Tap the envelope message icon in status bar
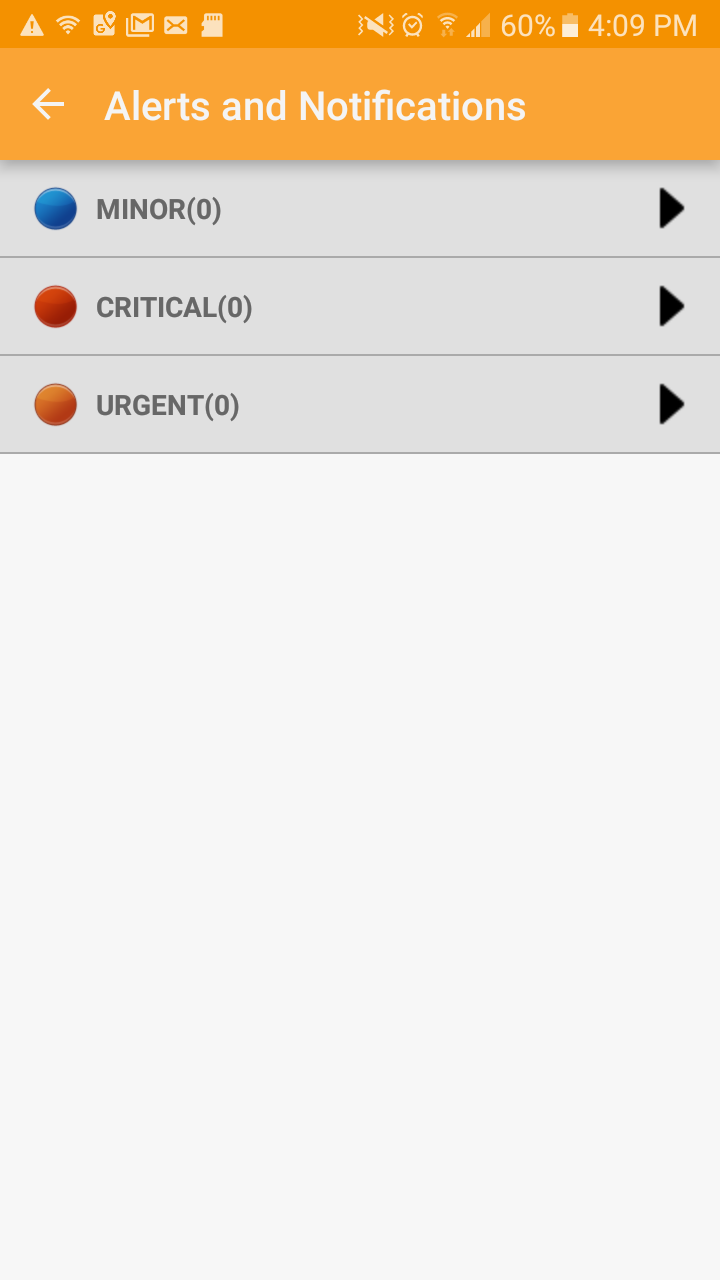The height and width of the screenshot is (1280, 720). (176, 25)
